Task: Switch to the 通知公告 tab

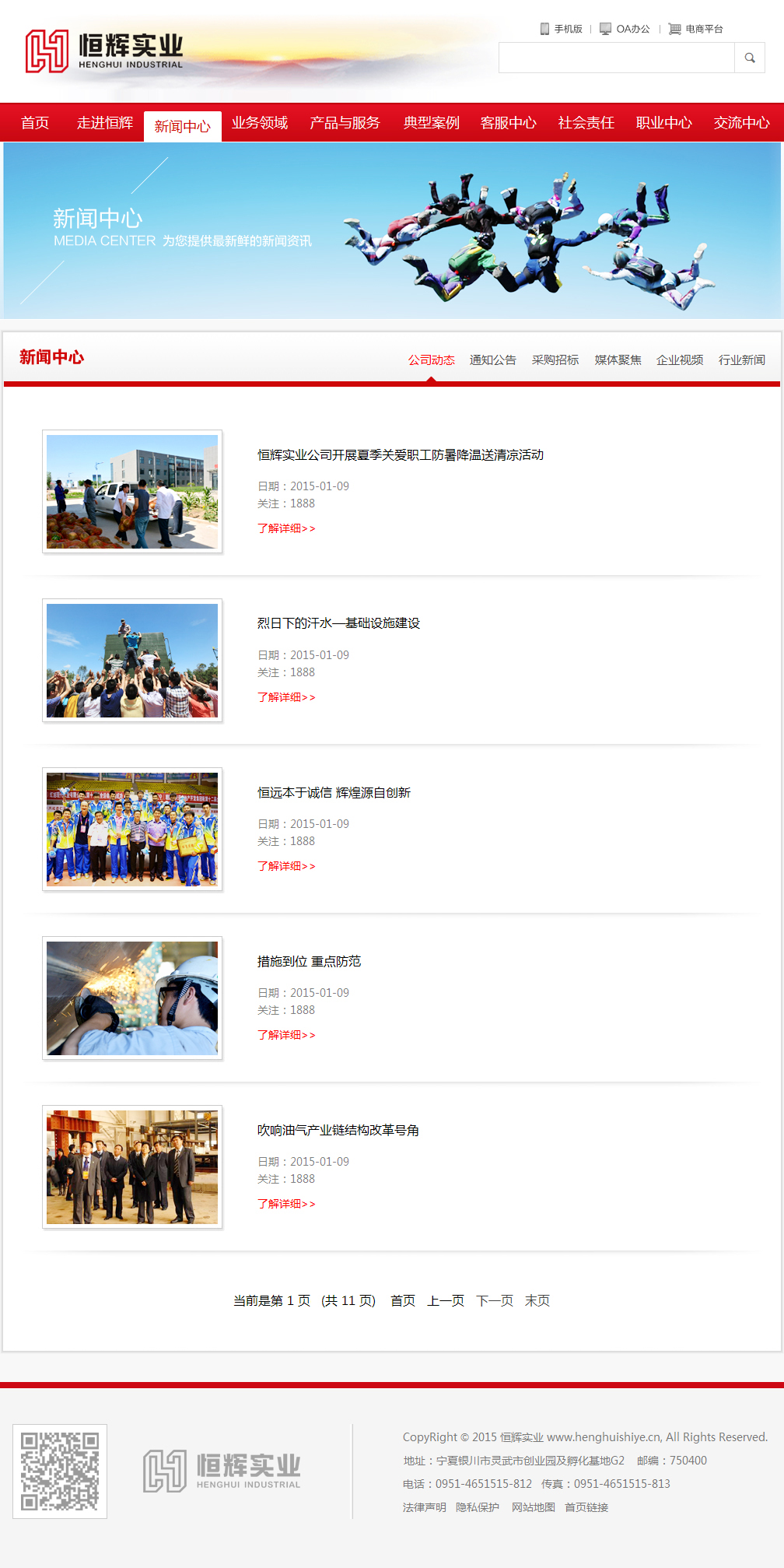Action: tap(493, 360)
